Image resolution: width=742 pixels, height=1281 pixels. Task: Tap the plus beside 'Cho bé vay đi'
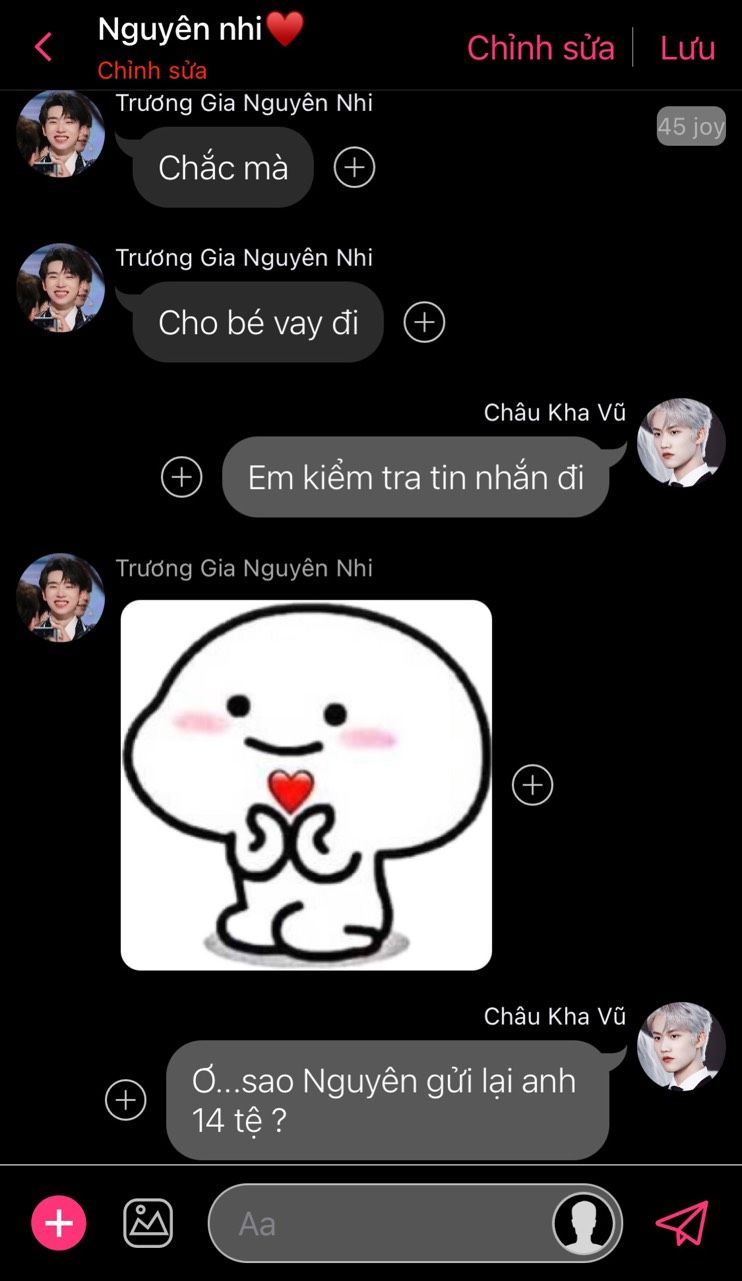coord(424,323)
